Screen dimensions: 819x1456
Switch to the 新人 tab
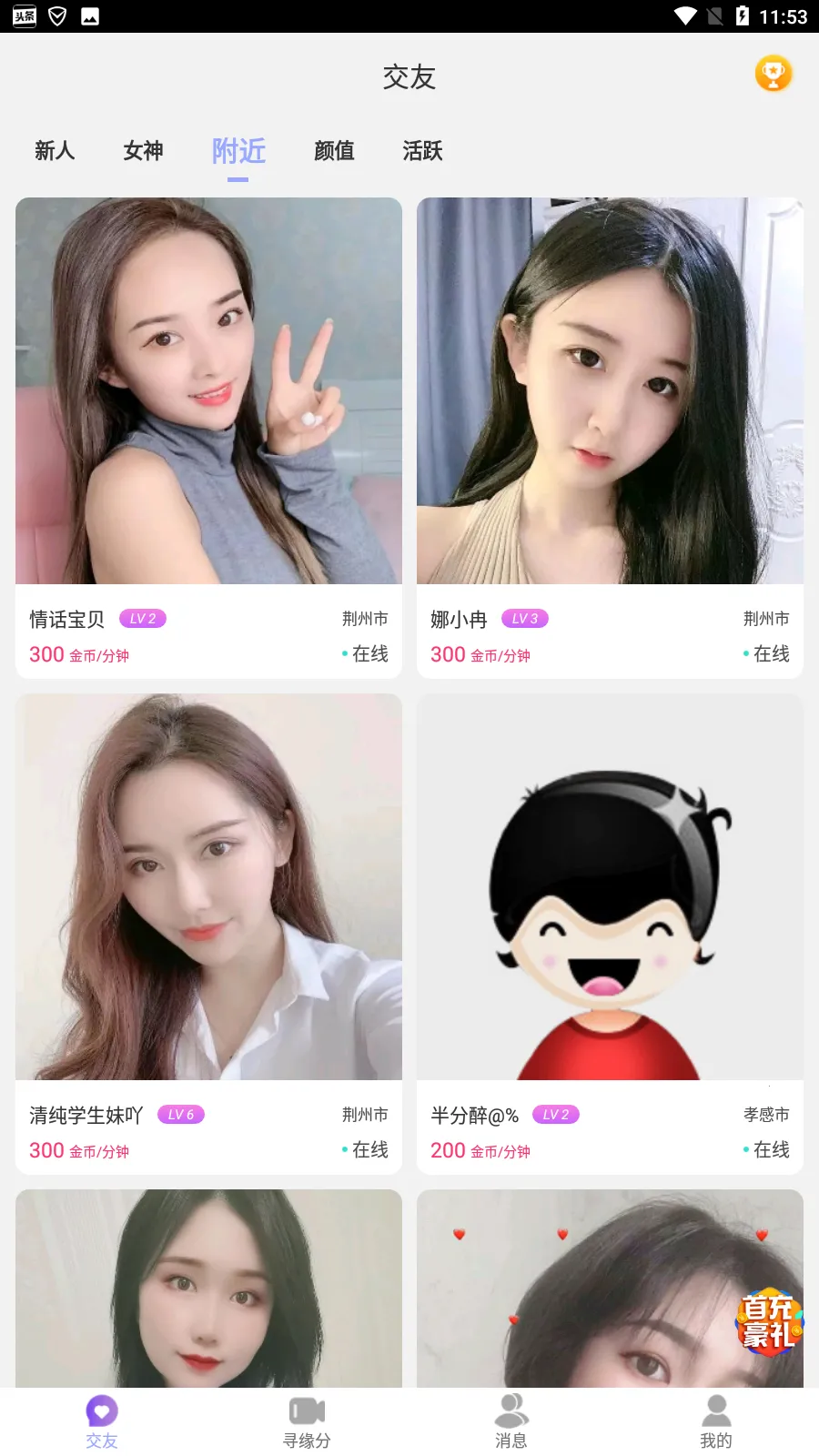[x=55, y=150]
